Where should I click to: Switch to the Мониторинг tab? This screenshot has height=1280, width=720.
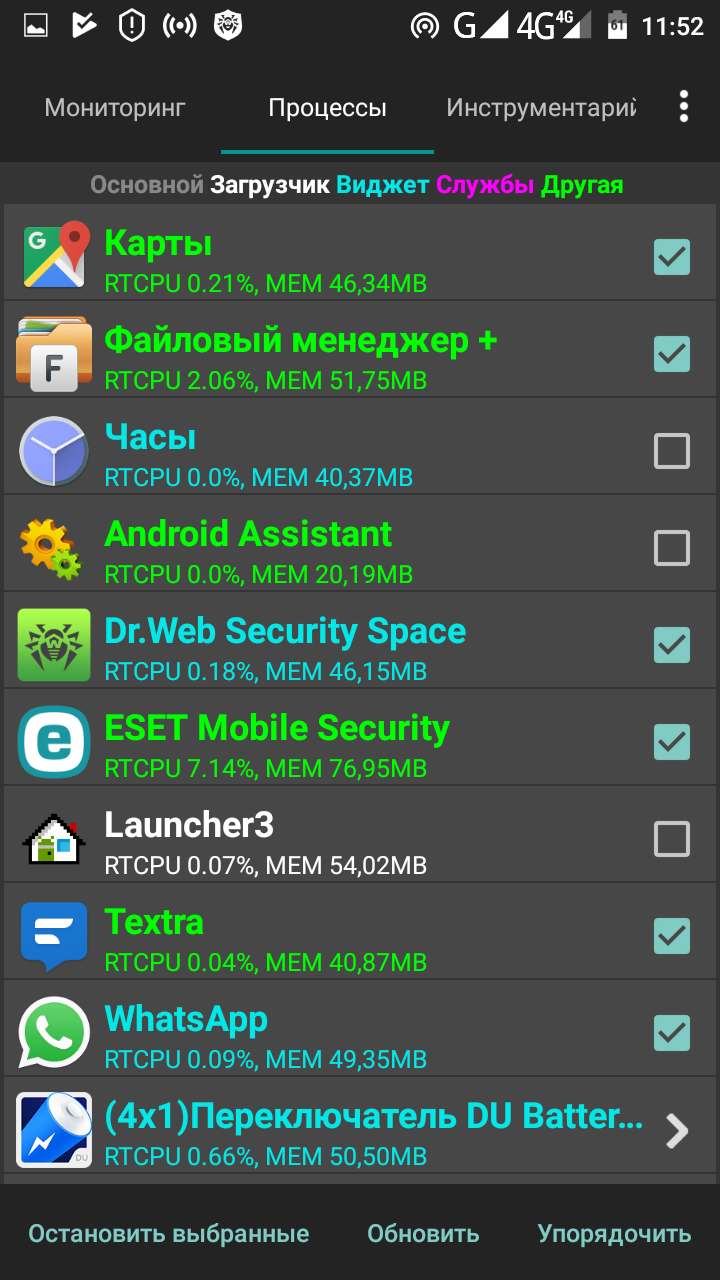[x=115, y=108]
